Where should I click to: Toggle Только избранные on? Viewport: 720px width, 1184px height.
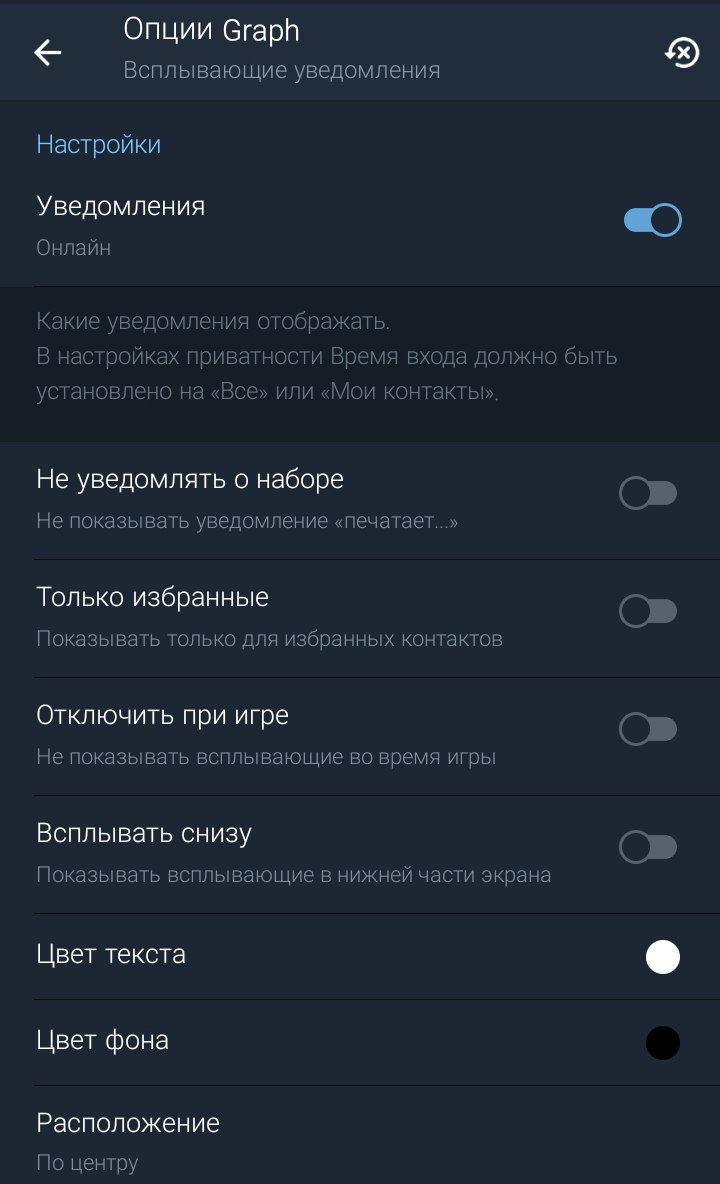click(648, 611)
